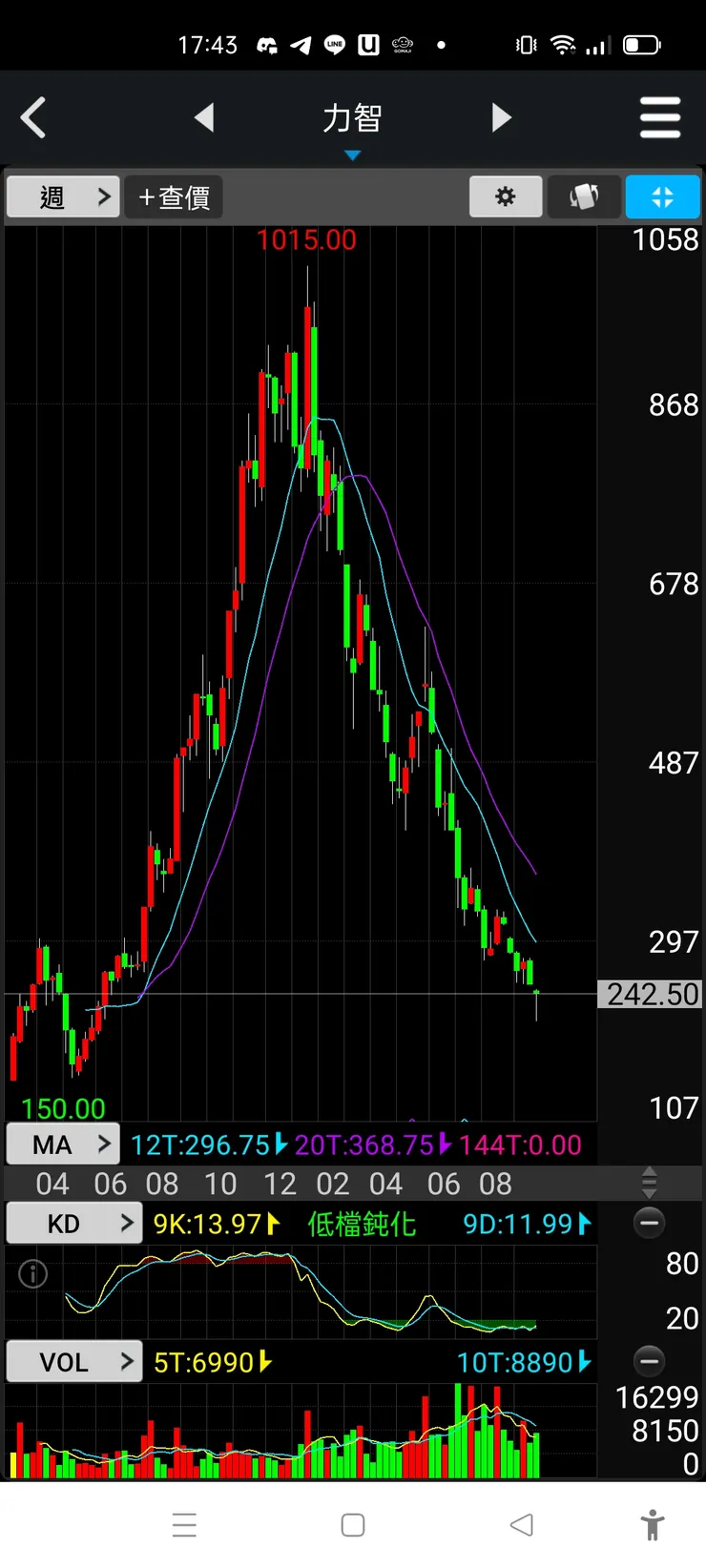Tap the +查價 price lookup button
Screen dimensions: 706x1568
click(x=174, y=197)
